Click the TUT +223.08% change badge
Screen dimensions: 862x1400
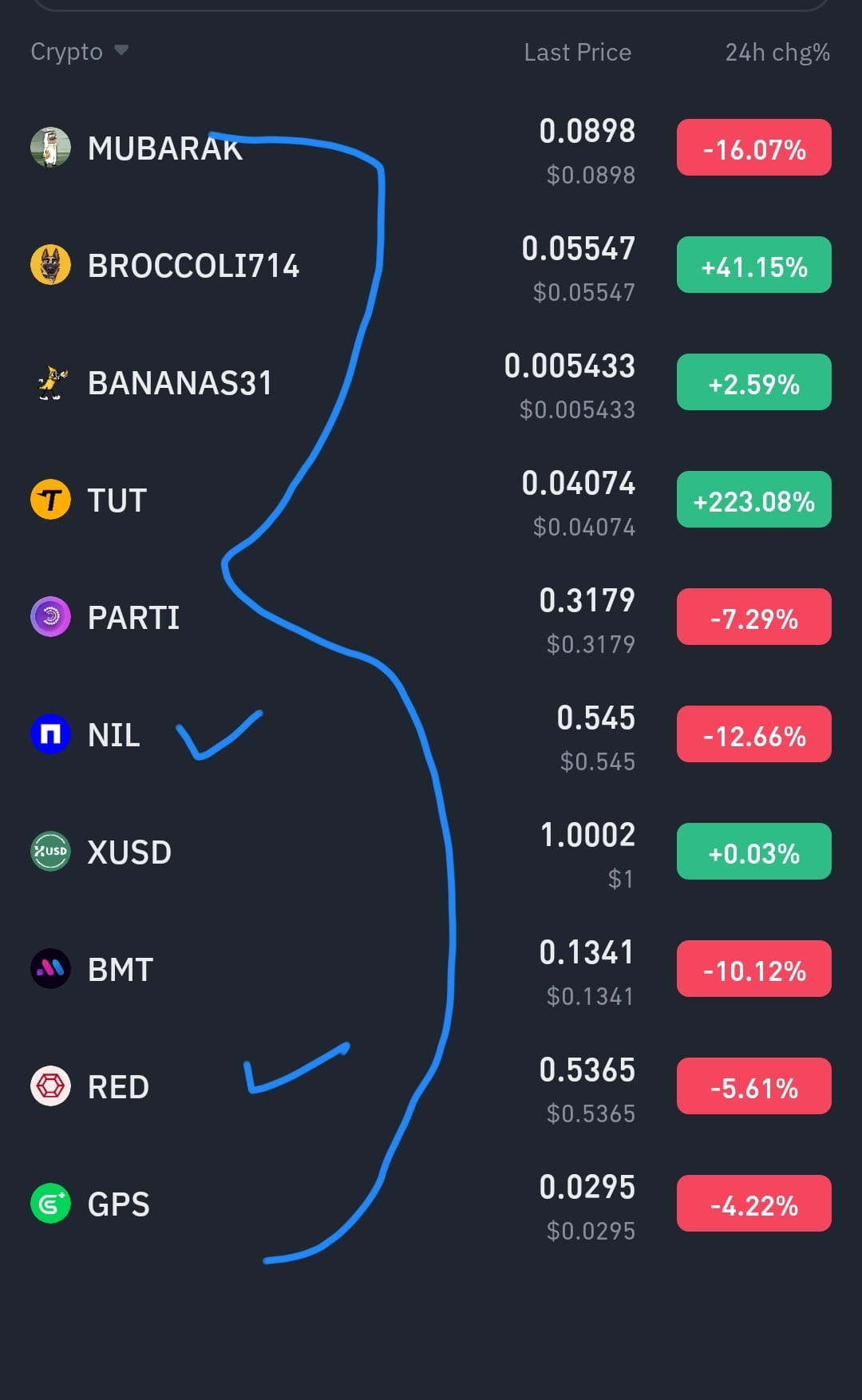click(753, 499)
